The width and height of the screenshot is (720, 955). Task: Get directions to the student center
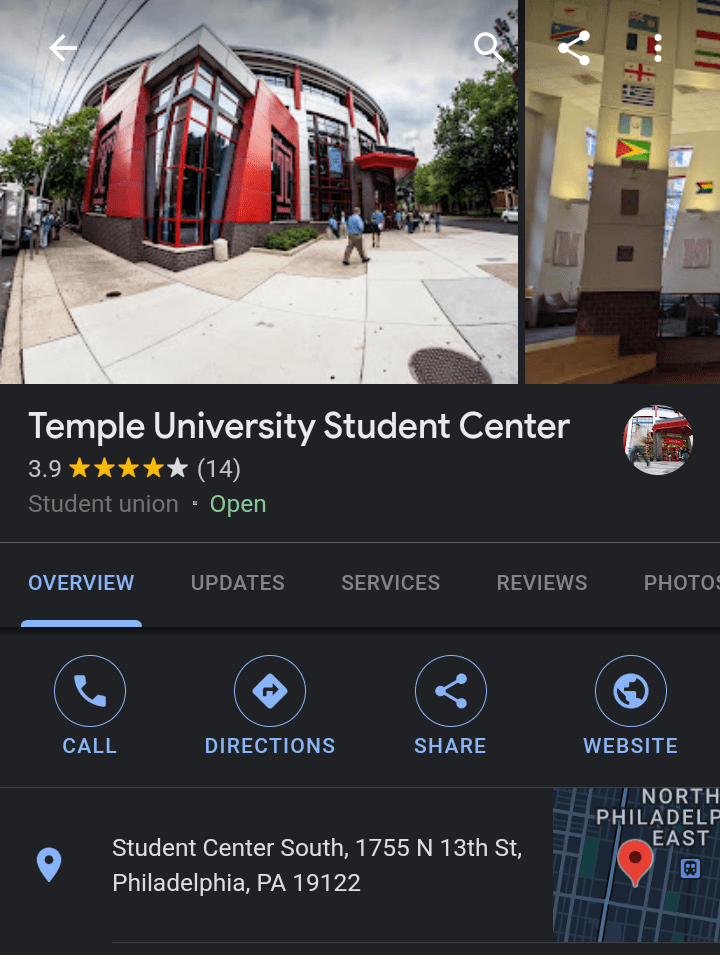click(x=270, y=707)
